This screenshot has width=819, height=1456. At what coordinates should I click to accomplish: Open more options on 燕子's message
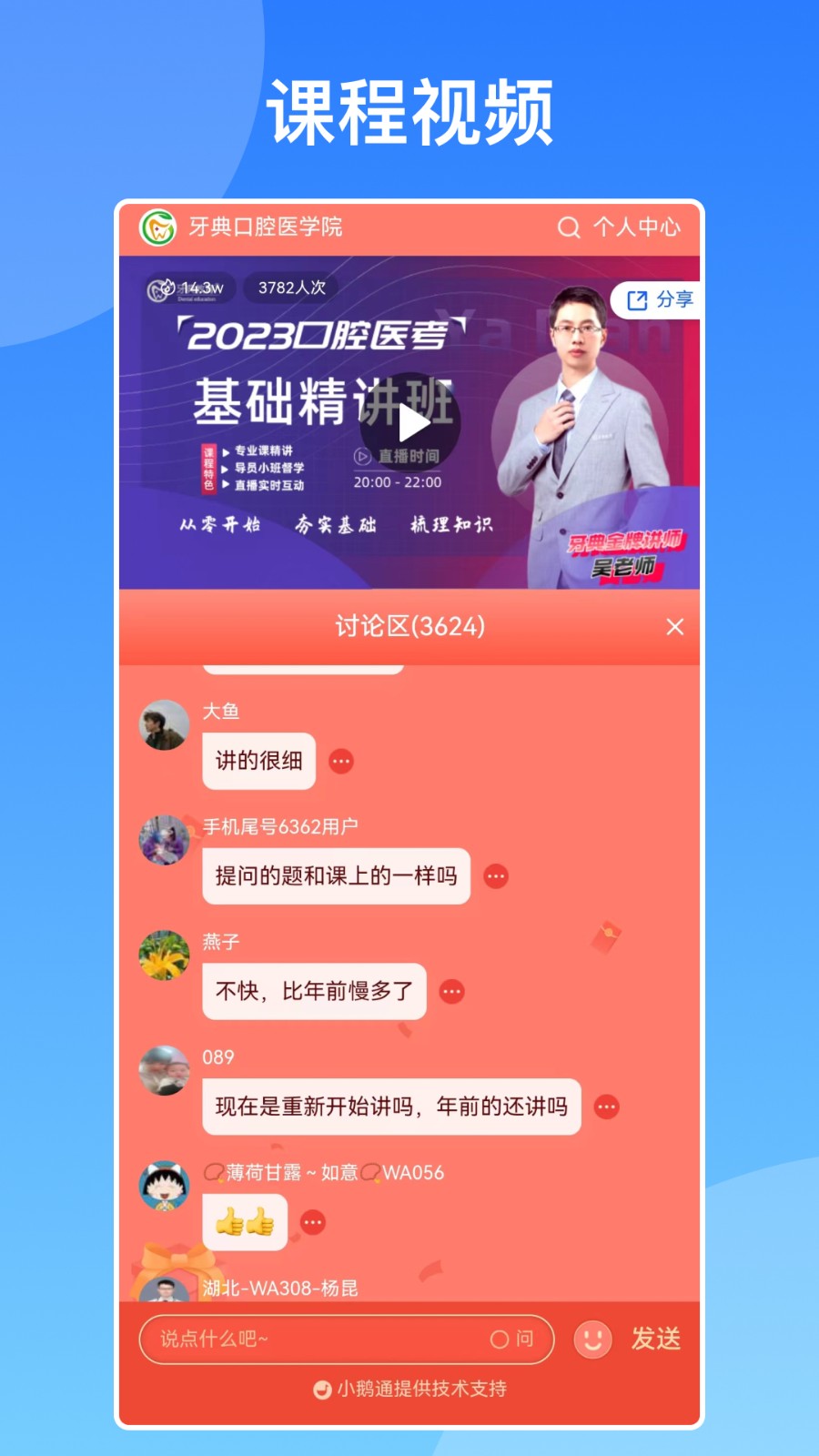pyautogui.click(x=452, y=992)
